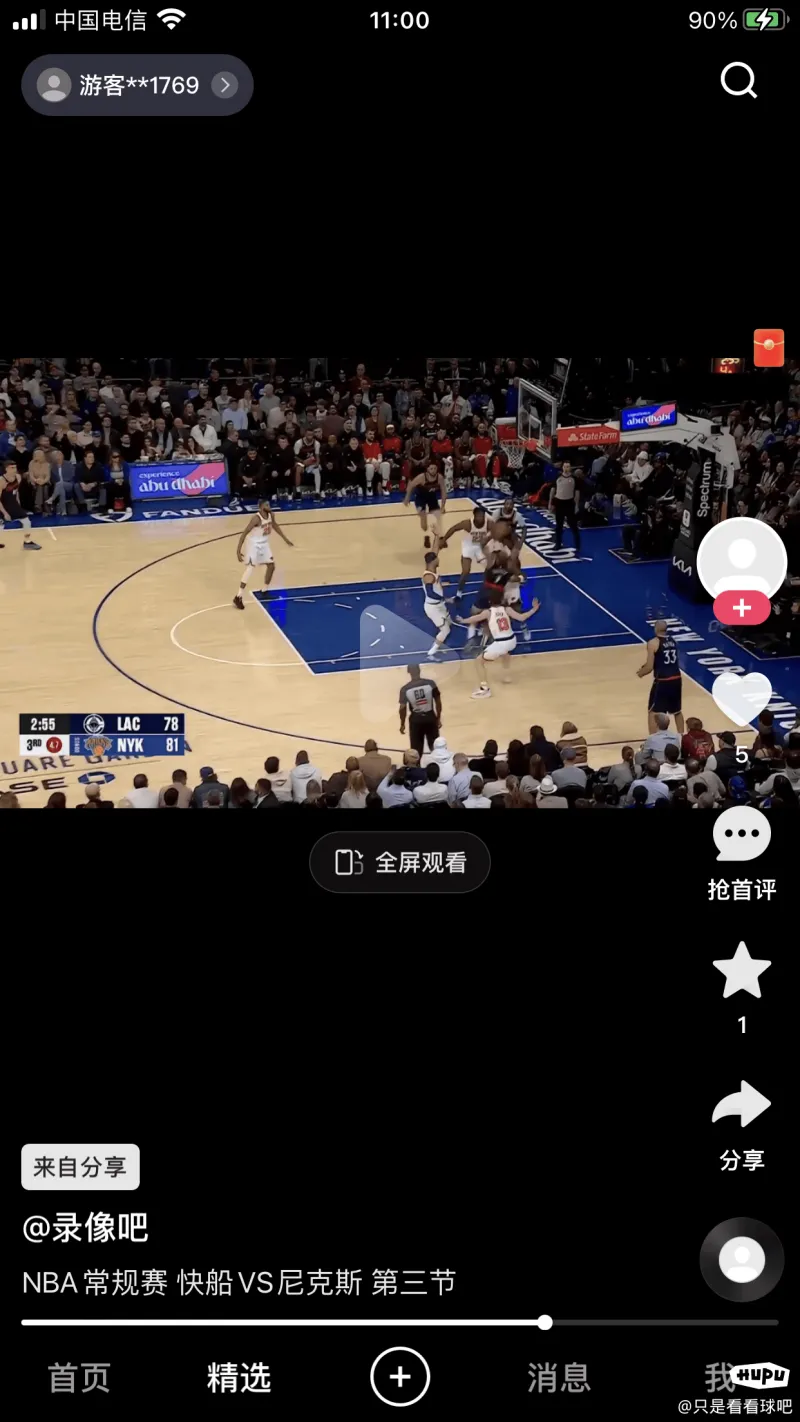The image size is (800, 1422).
Task: Open the spinning music disc
Action: pos(741,1259)
